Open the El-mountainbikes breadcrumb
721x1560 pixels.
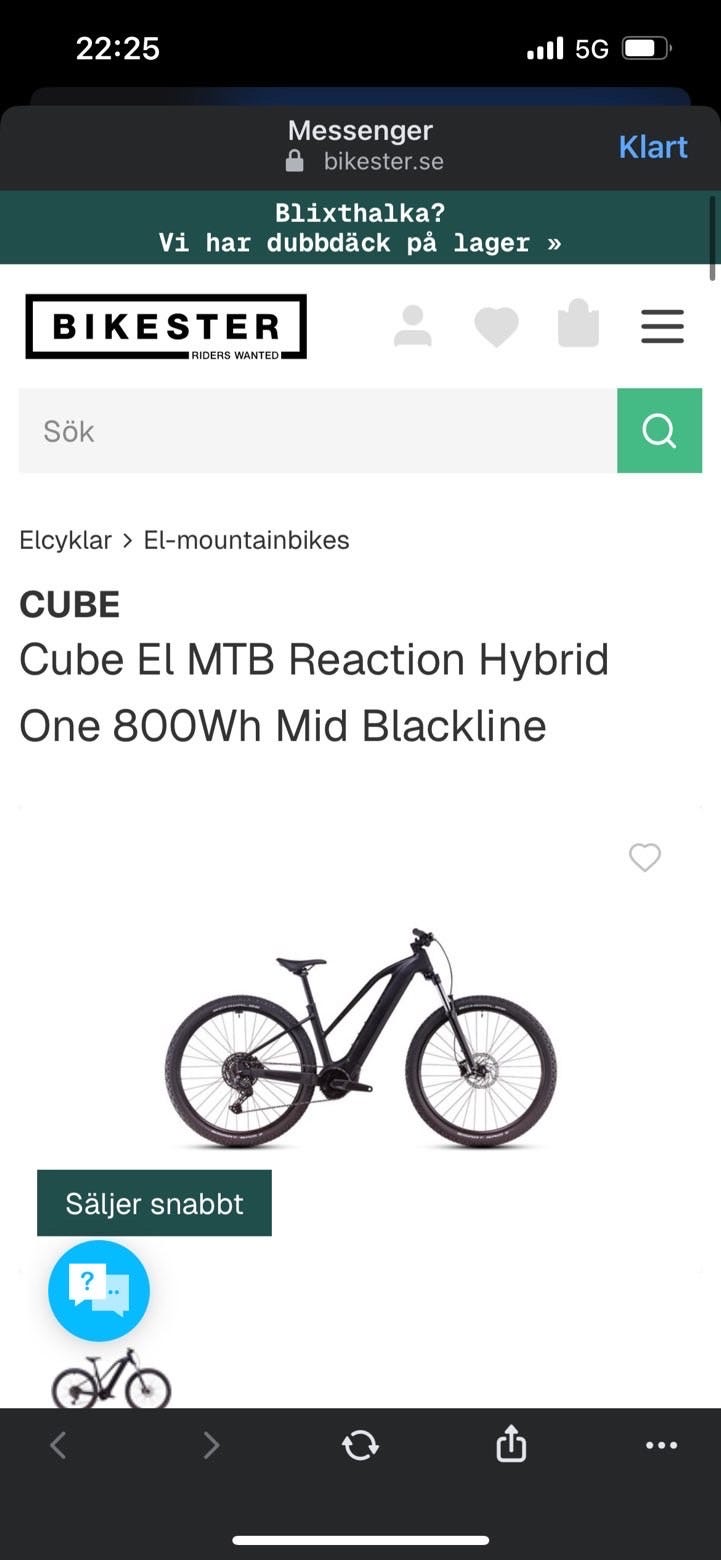pyautogui.click(x=246, y=540)
